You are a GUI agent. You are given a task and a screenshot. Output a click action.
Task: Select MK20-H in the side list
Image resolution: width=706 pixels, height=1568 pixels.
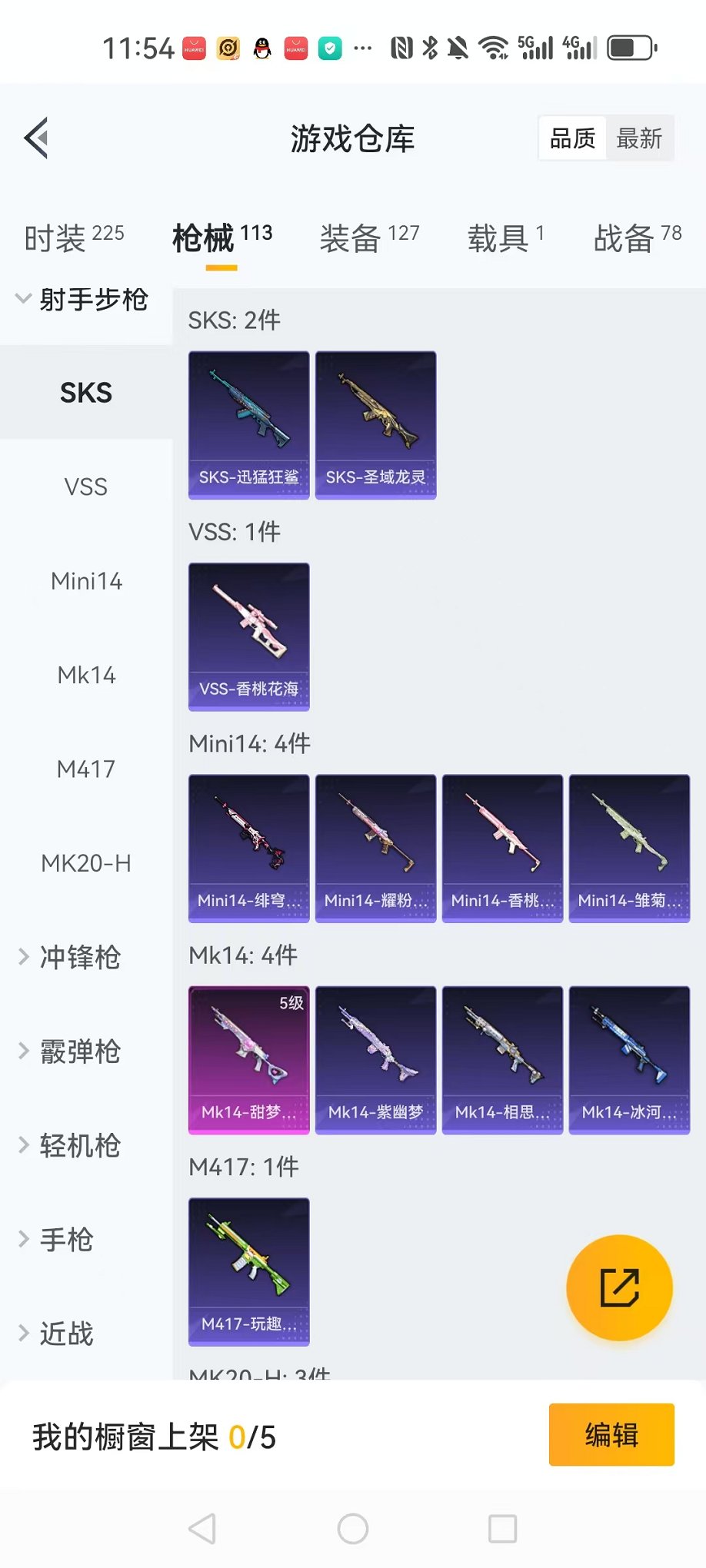click(86, 863)
